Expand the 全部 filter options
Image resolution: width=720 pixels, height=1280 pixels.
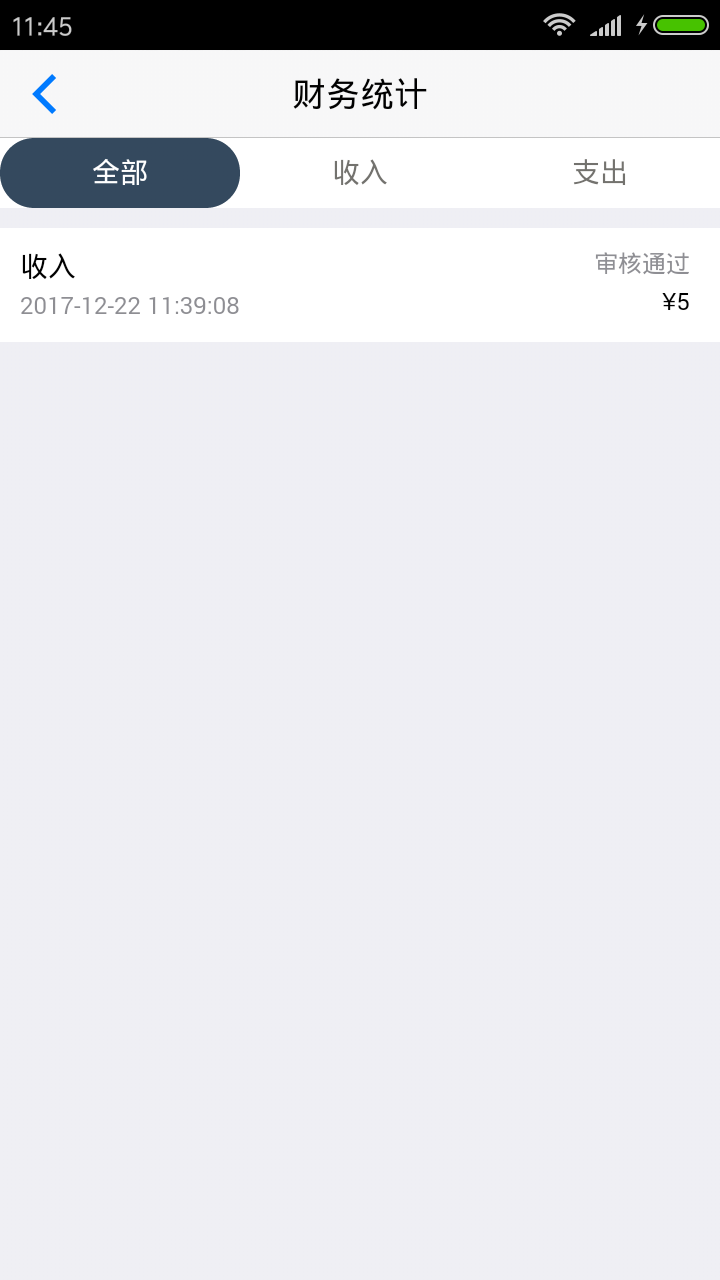120,172
